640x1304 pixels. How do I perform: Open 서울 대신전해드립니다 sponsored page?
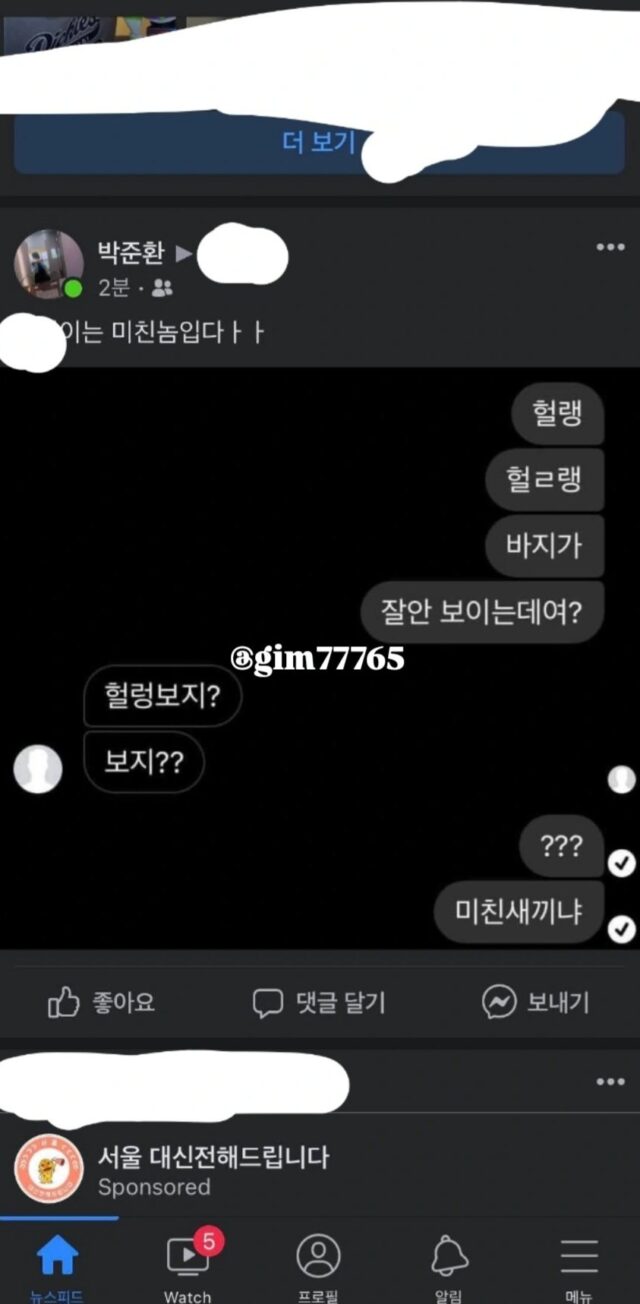(212, 1158)
